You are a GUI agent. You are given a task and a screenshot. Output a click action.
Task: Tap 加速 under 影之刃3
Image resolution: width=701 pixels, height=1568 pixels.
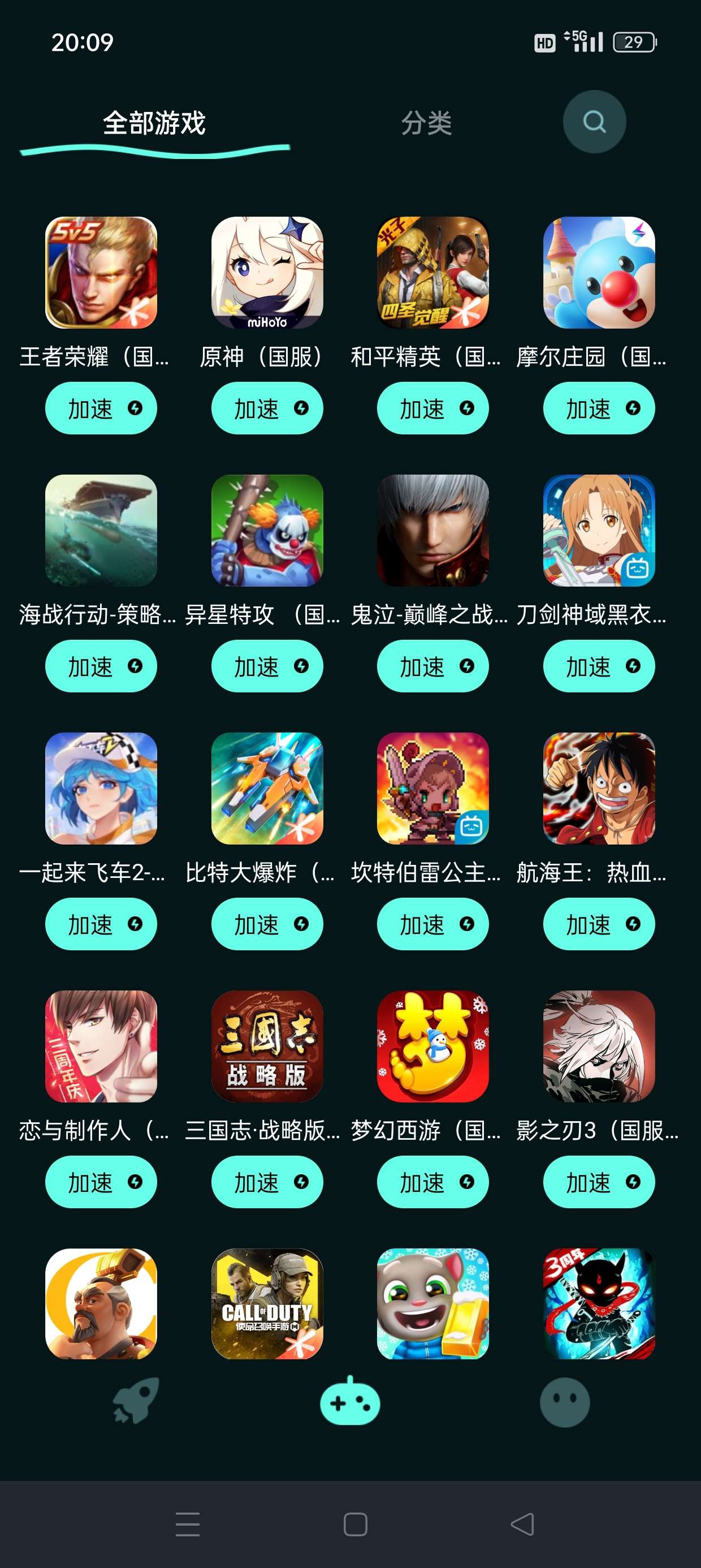tap(599, 1182)
